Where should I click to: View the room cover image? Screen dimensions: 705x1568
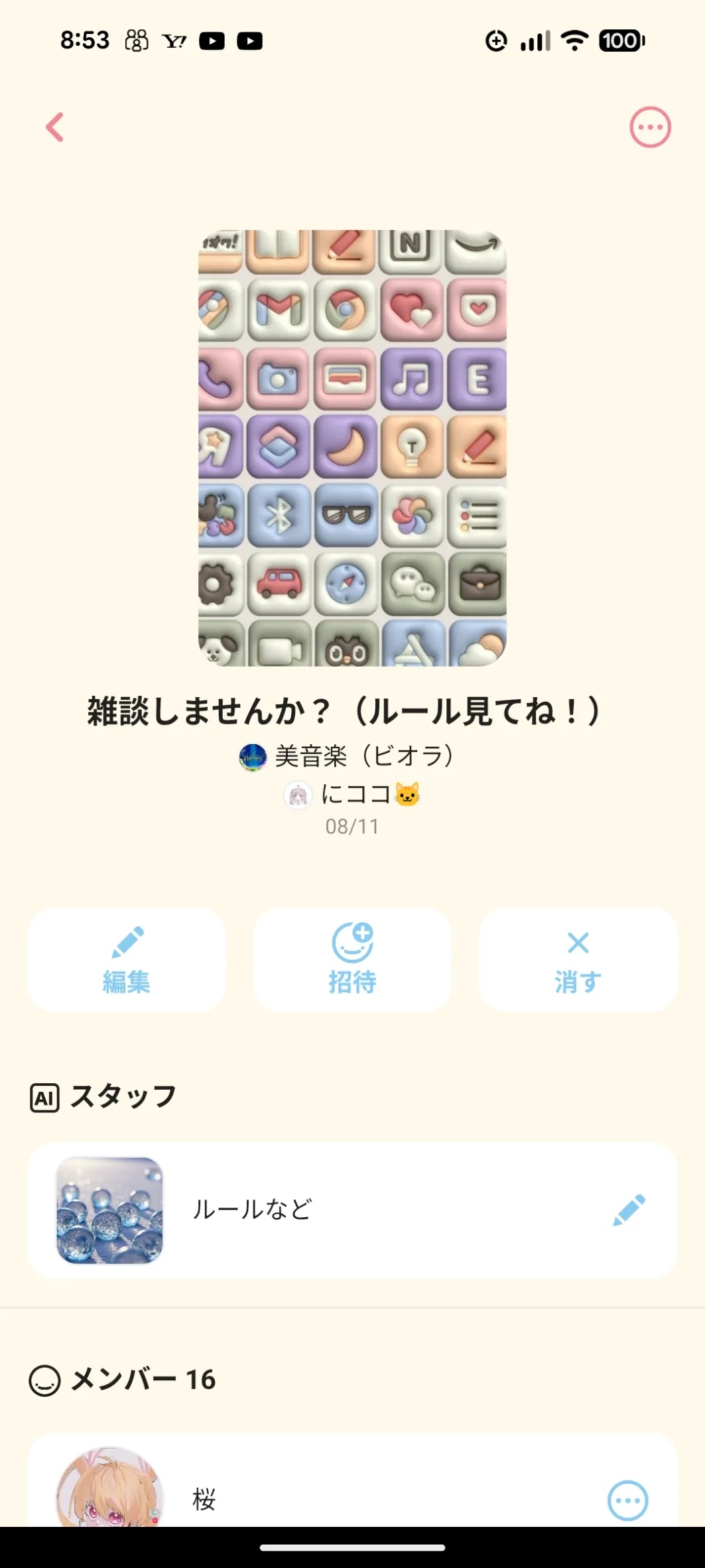pos(352,448)
